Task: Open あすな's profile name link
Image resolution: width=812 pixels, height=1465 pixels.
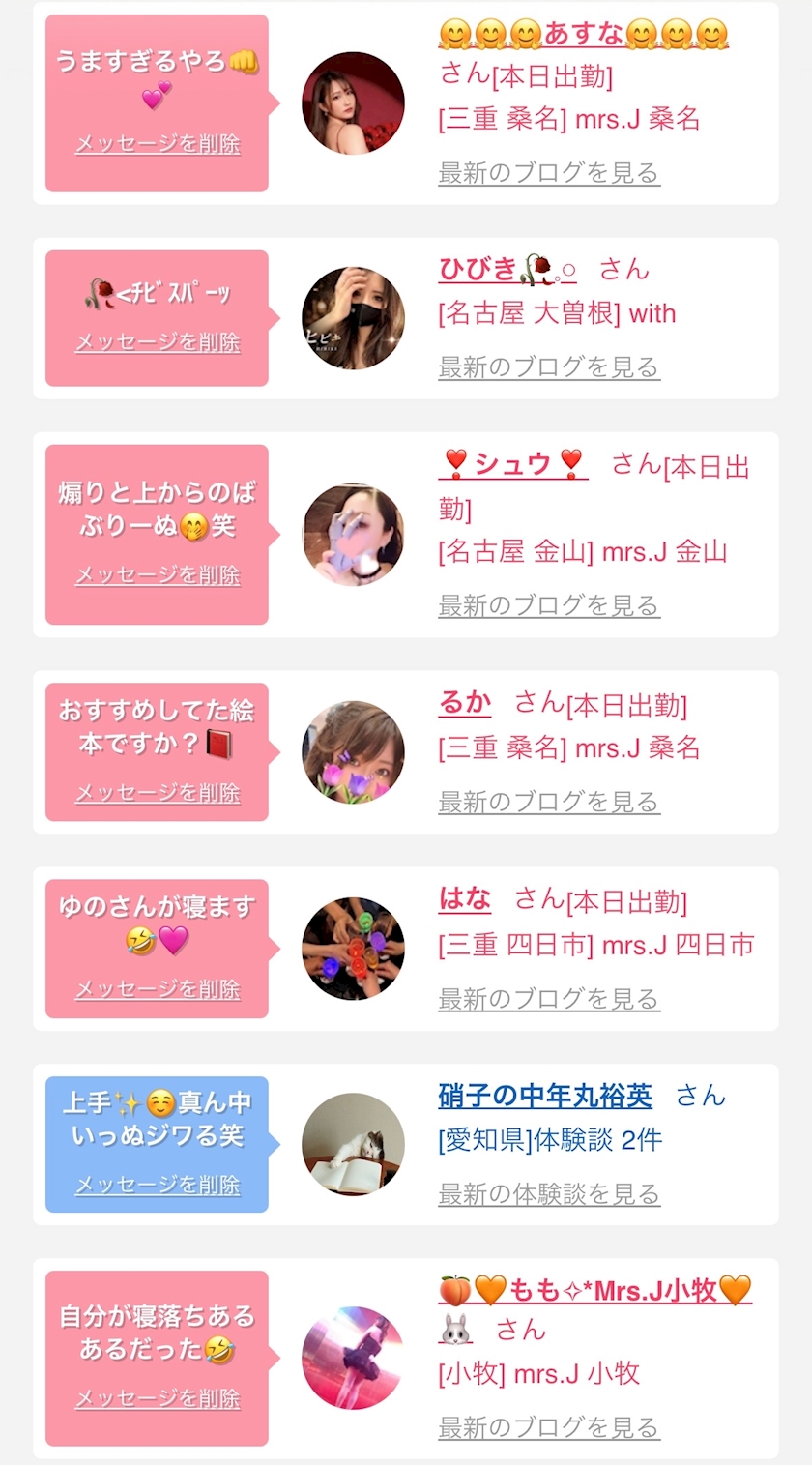Action: [x=583, y=35]
